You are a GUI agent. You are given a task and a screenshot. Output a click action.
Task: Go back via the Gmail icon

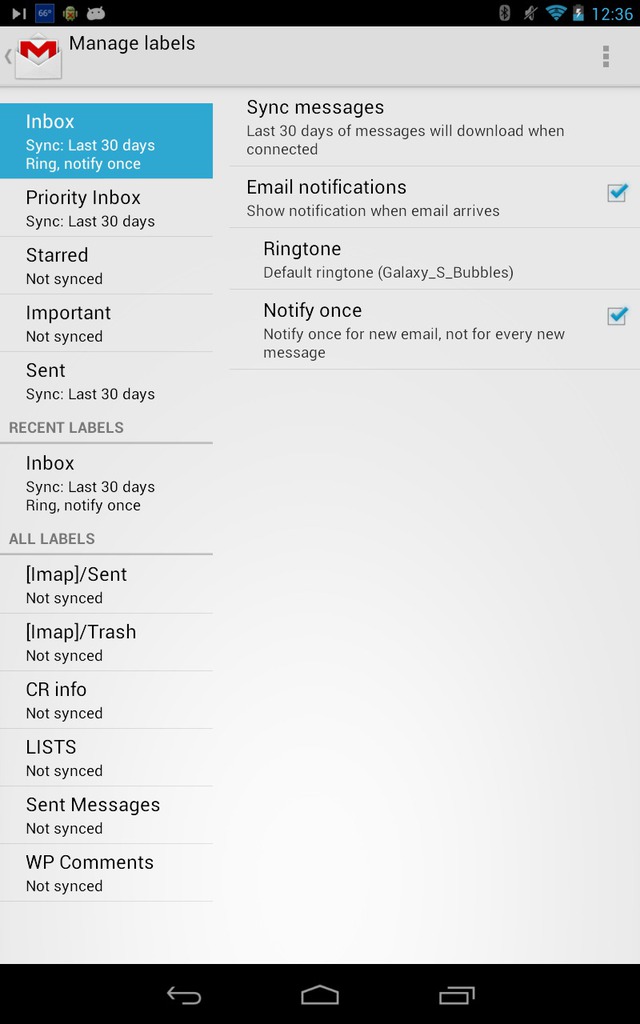tap(34, 56)
